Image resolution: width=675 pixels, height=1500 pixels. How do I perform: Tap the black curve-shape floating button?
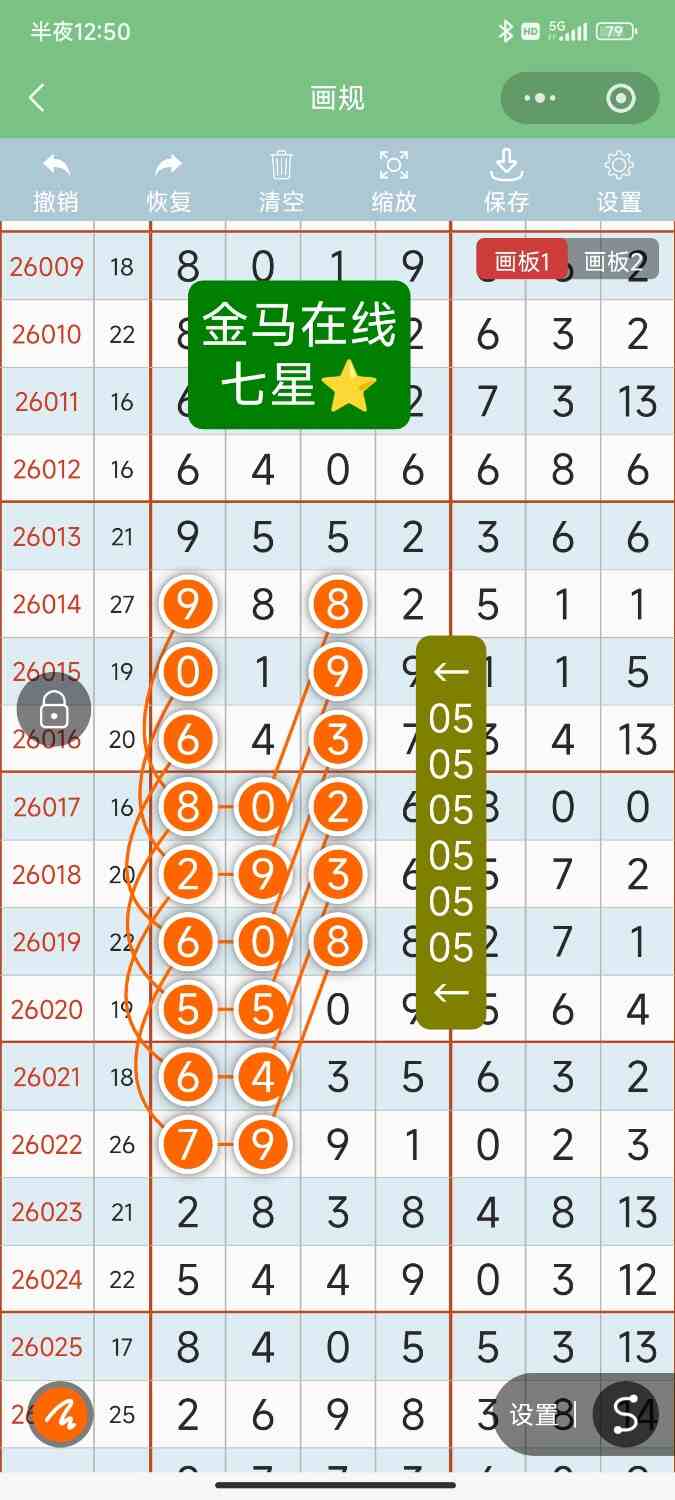coord(625,1415)
